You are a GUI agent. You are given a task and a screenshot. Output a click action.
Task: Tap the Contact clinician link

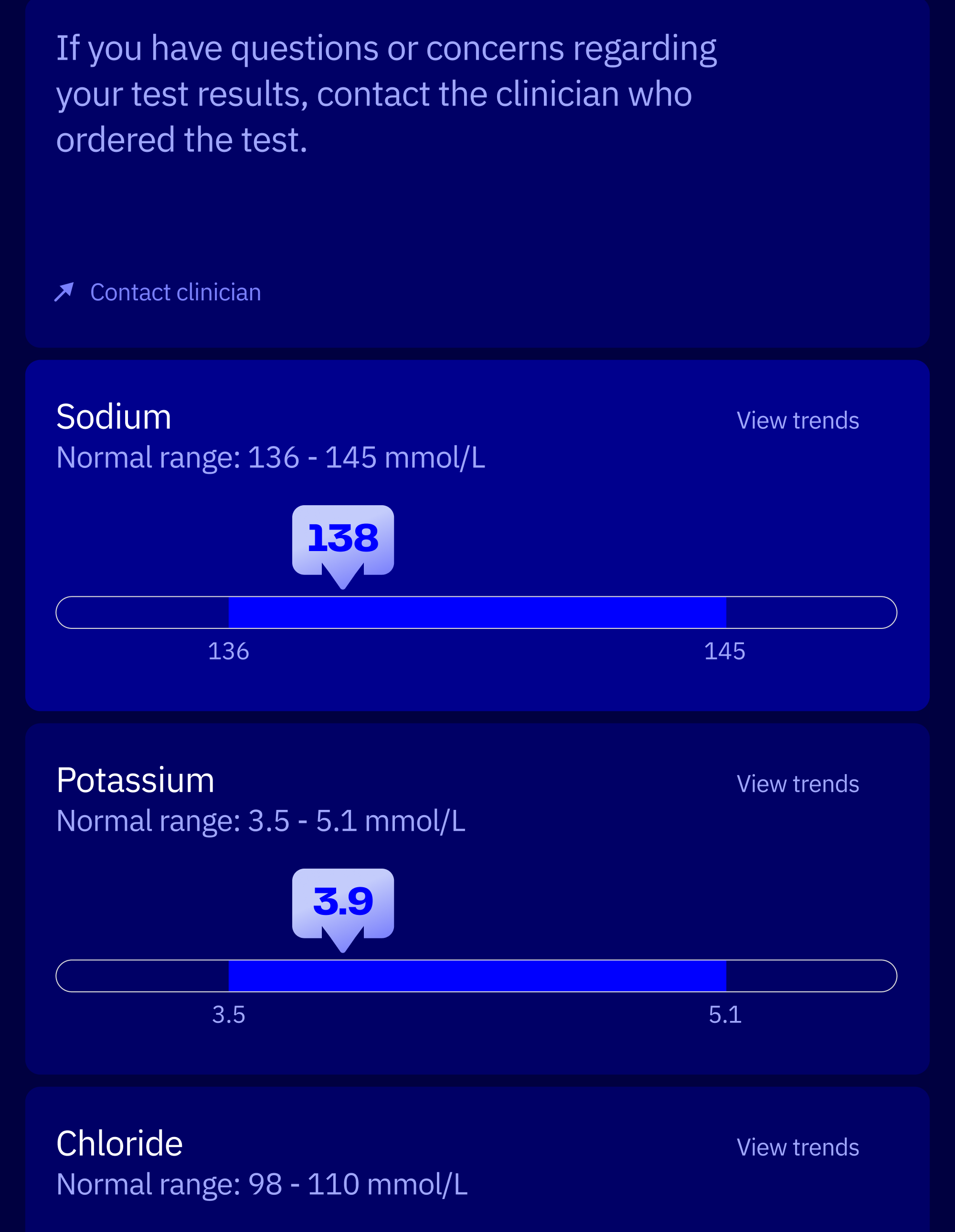coord(175,292)
